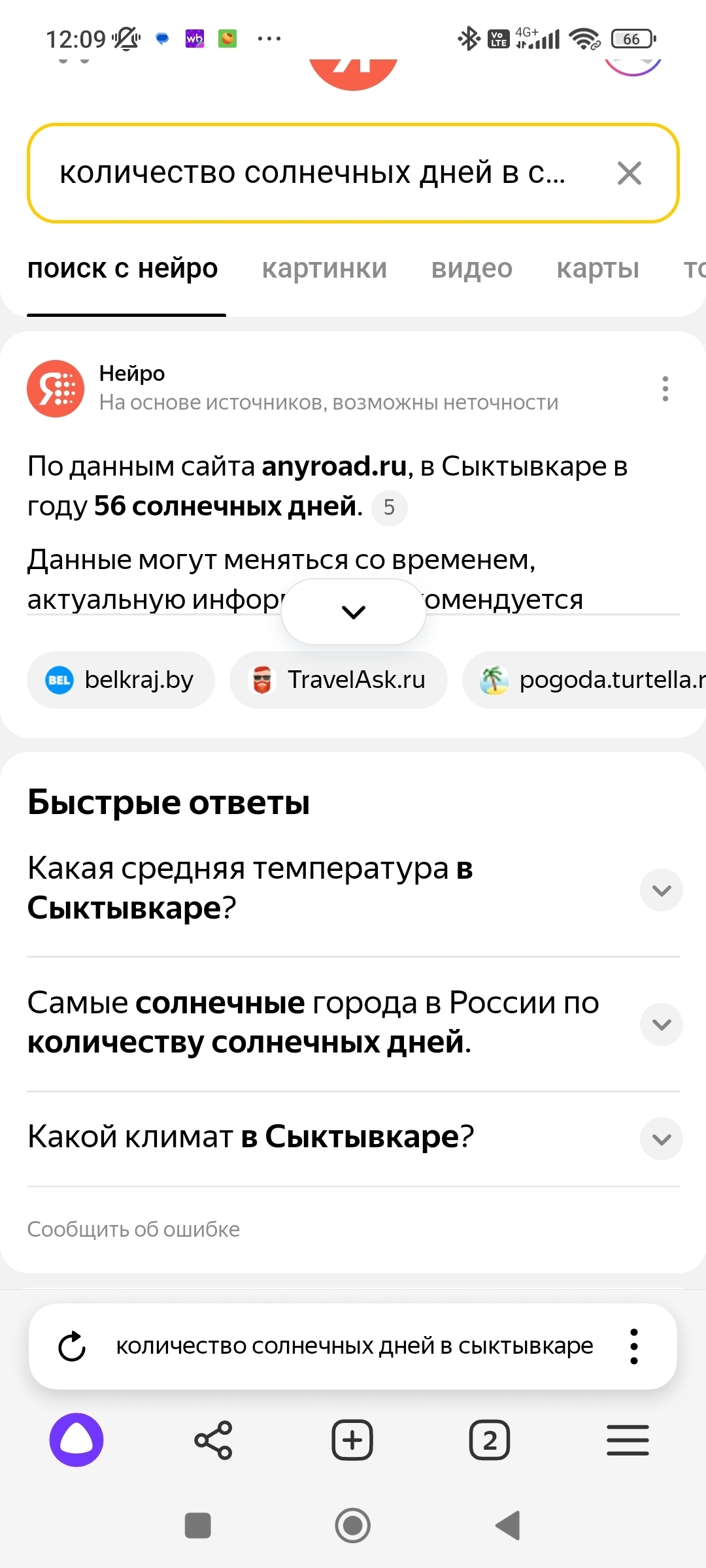Switch to the видео tab
The width and height of the screenshot is (706, 1568).
471,269
